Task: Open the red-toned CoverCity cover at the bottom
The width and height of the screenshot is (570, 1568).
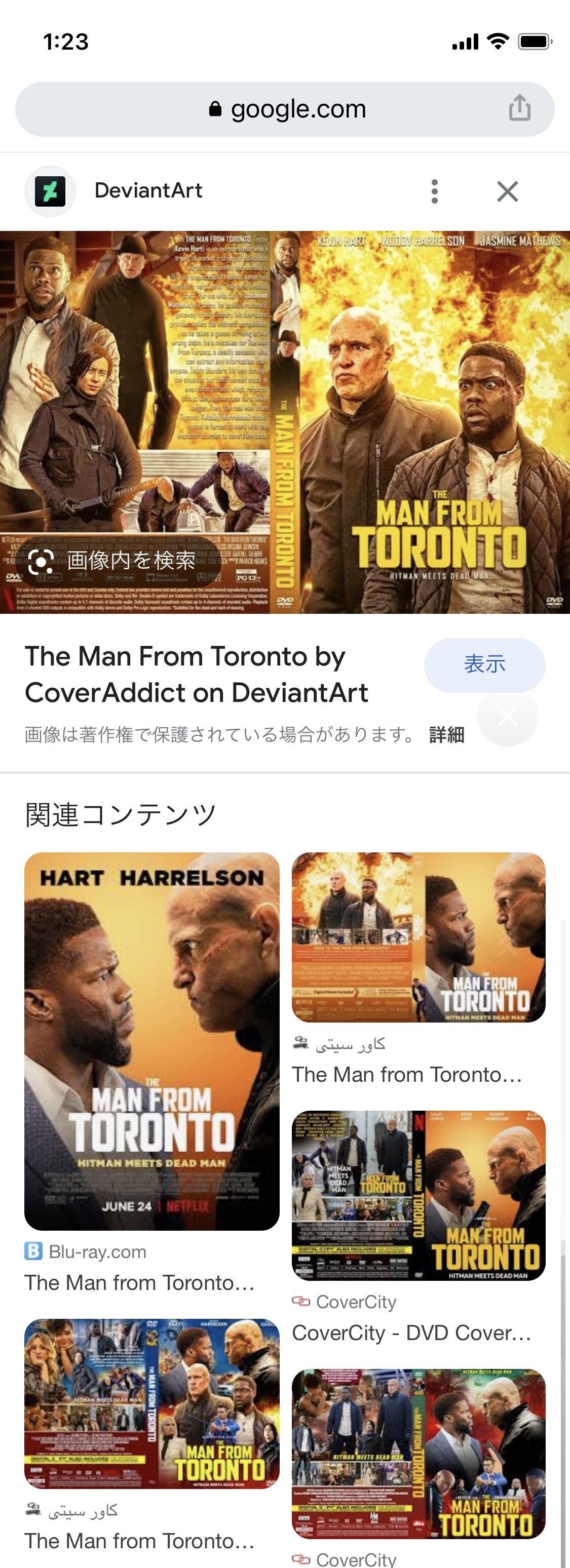Action: [419, 1454]
